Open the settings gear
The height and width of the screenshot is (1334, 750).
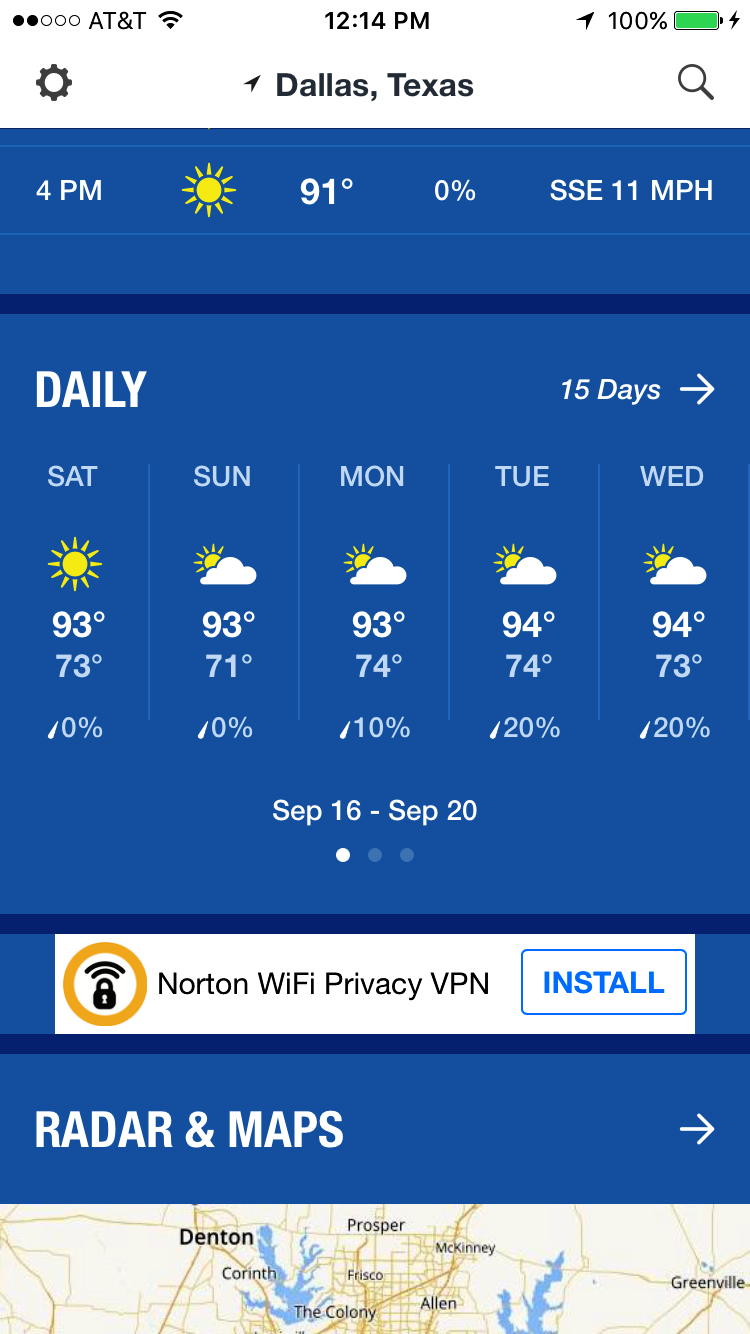point(54,82)
